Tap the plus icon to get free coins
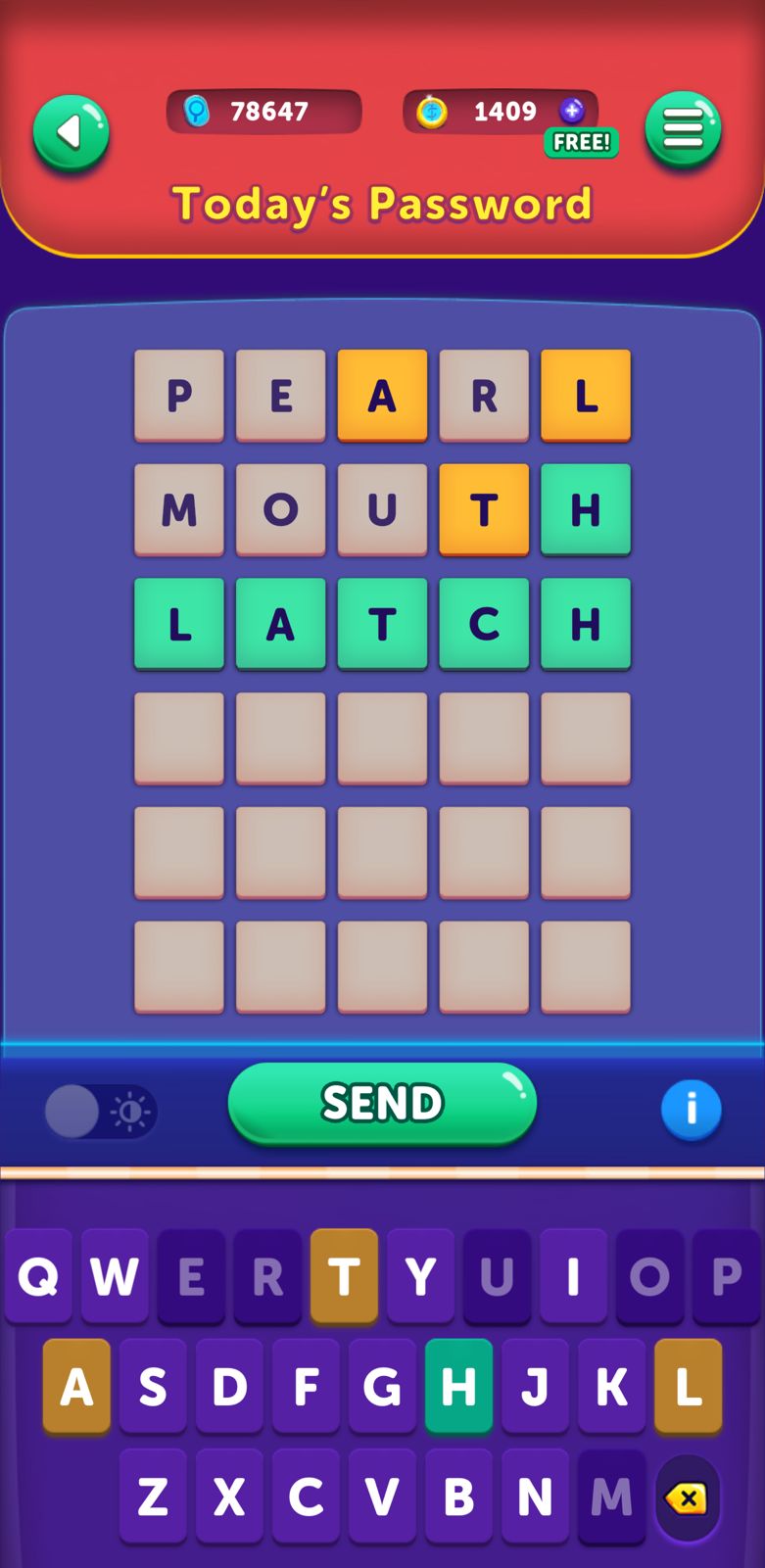This screenshot has height=1568, width=765. 572,111
